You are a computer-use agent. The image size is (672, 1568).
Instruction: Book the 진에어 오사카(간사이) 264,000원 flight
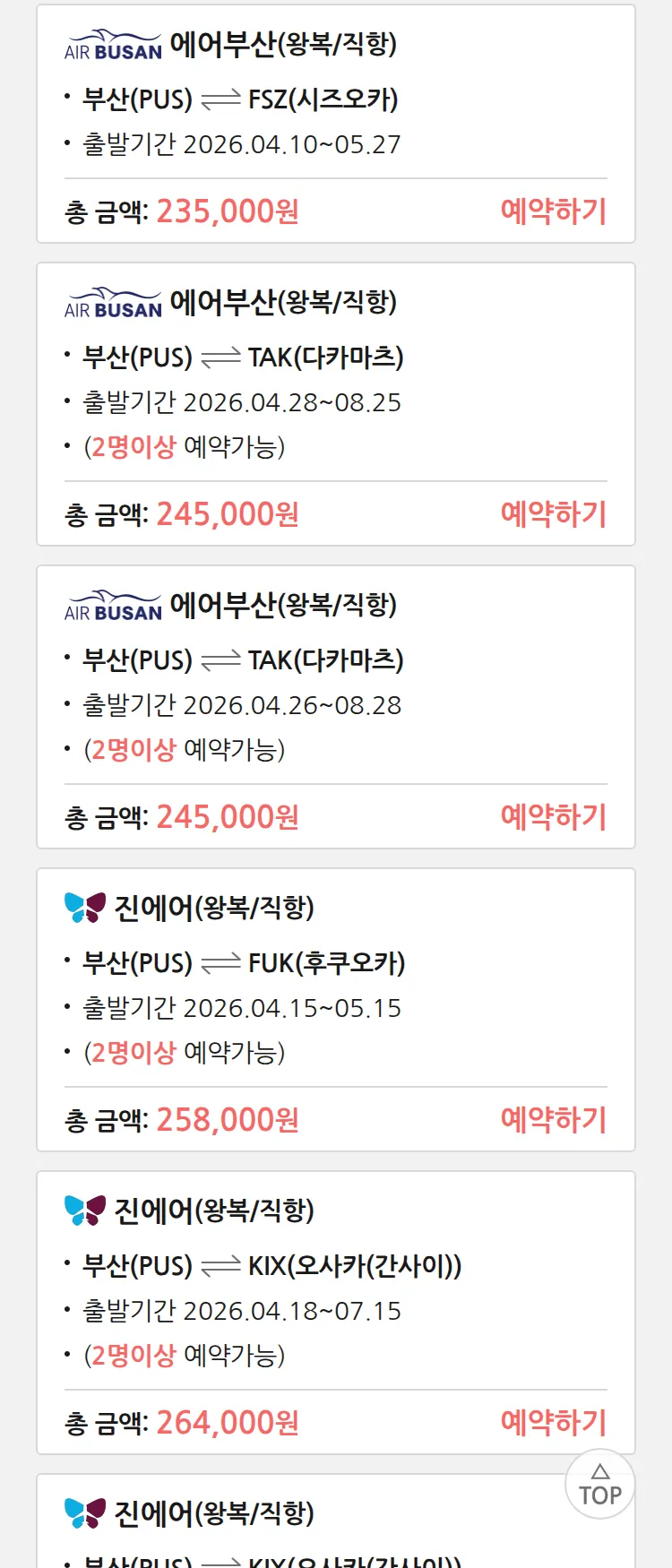tap(553, 1423)
